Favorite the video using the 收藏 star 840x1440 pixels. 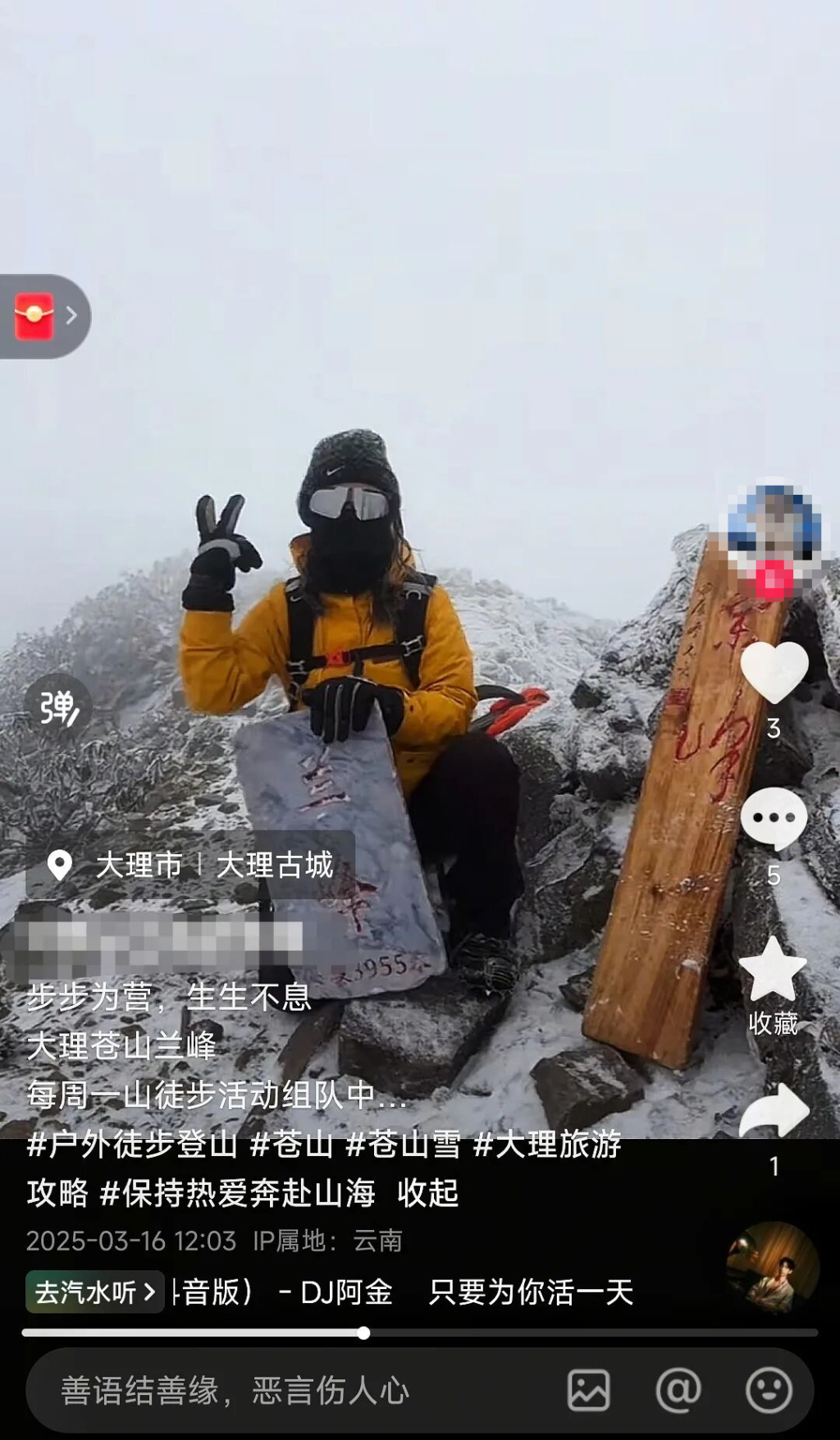click(x=772, y=976)
